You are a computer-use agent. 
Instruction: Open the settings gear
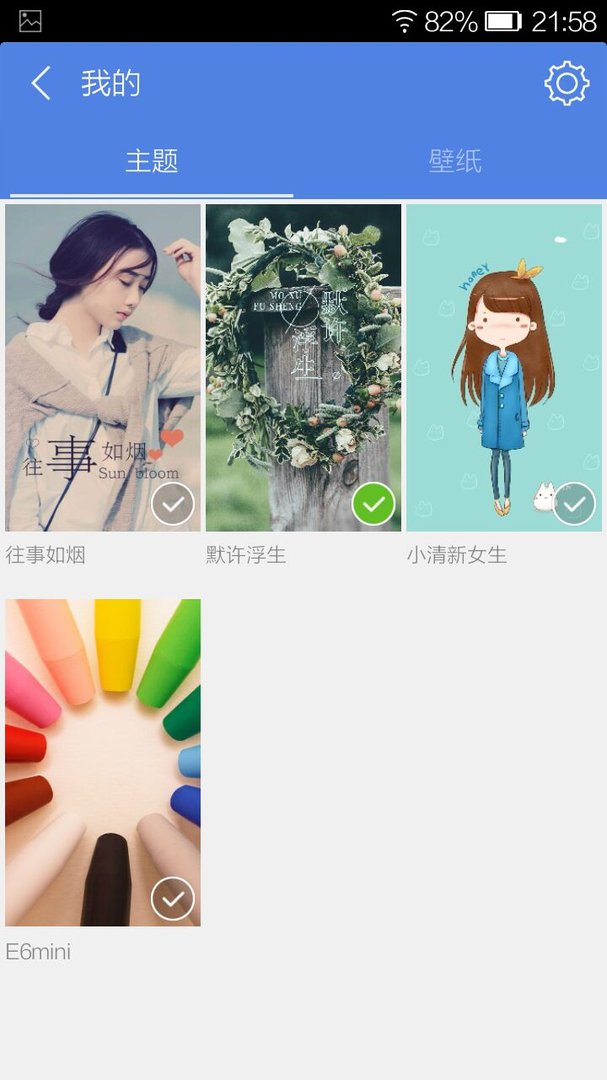566,84
